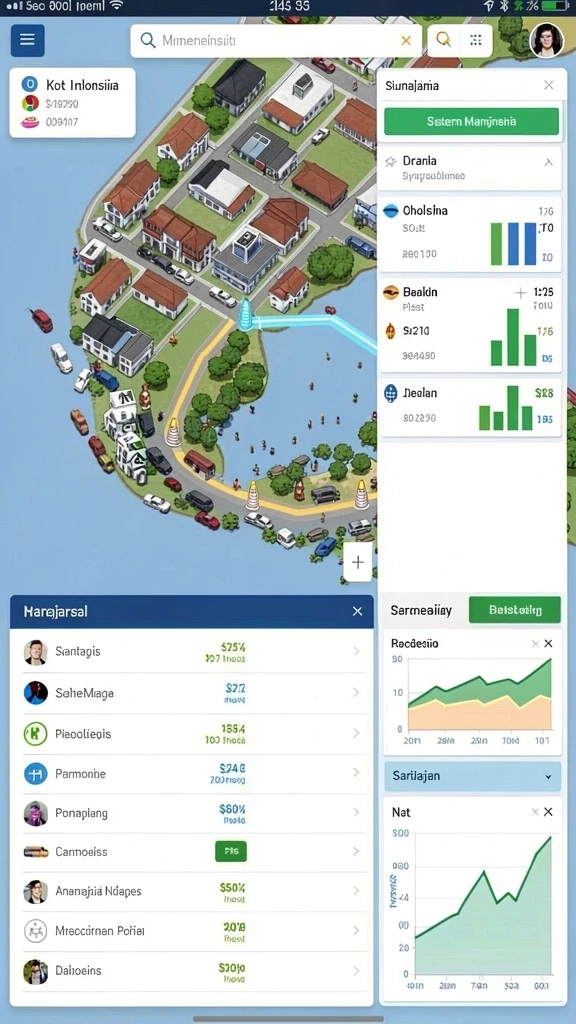Tap the plus button on the map

(x=358, y=562)
